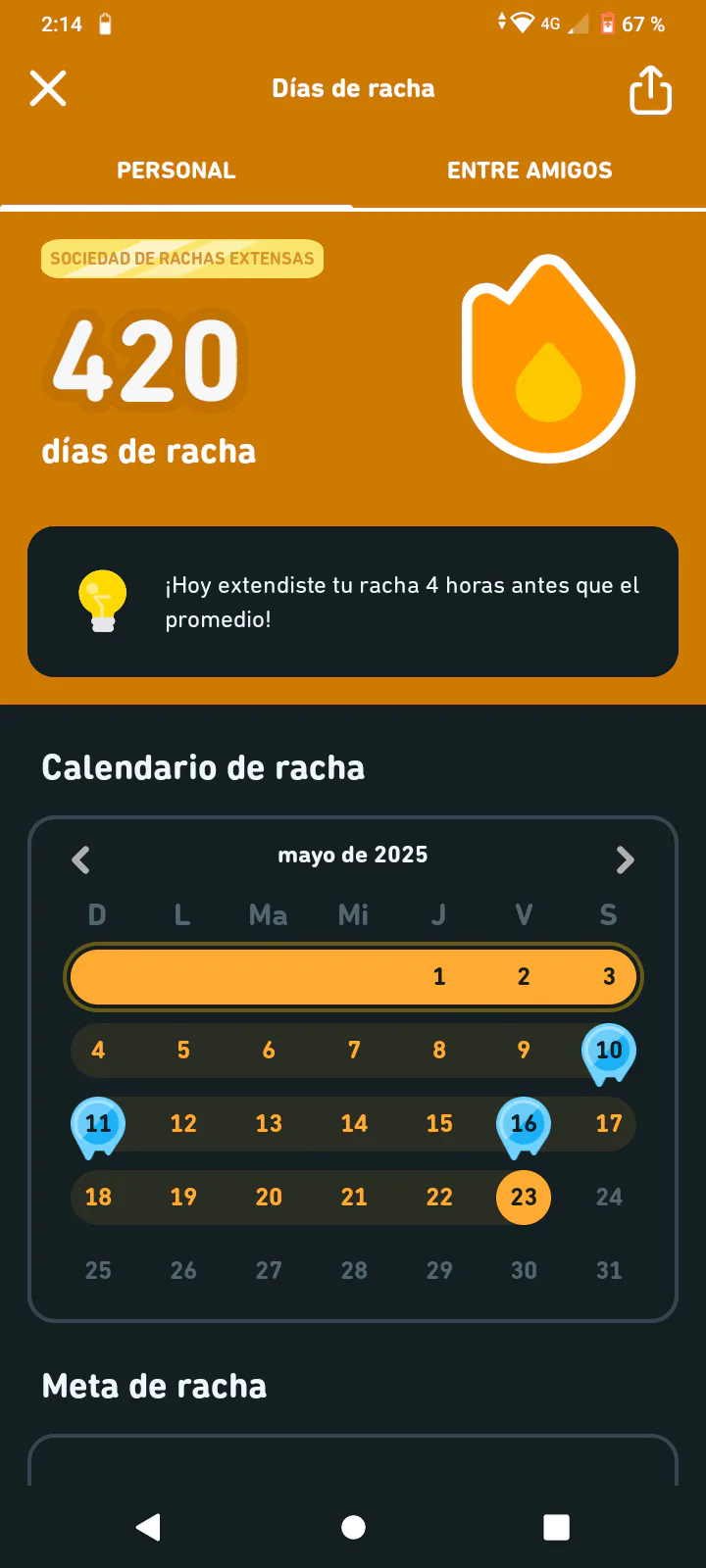Share your streak with the share icon
Screen dimensions: 706x1568
(650, 89)
